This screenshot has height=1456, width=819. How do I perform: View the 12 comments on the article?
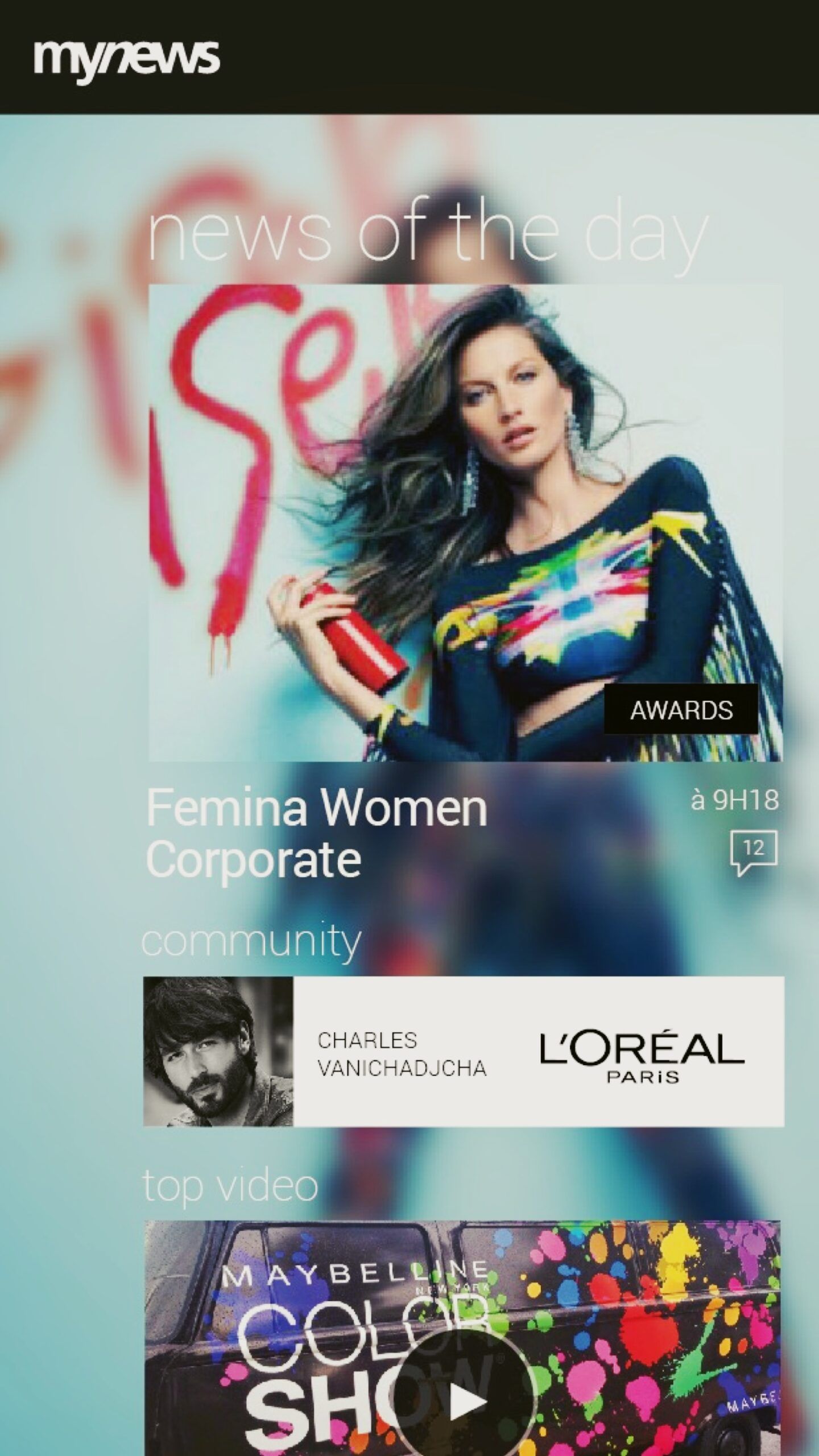click(754, 853)
